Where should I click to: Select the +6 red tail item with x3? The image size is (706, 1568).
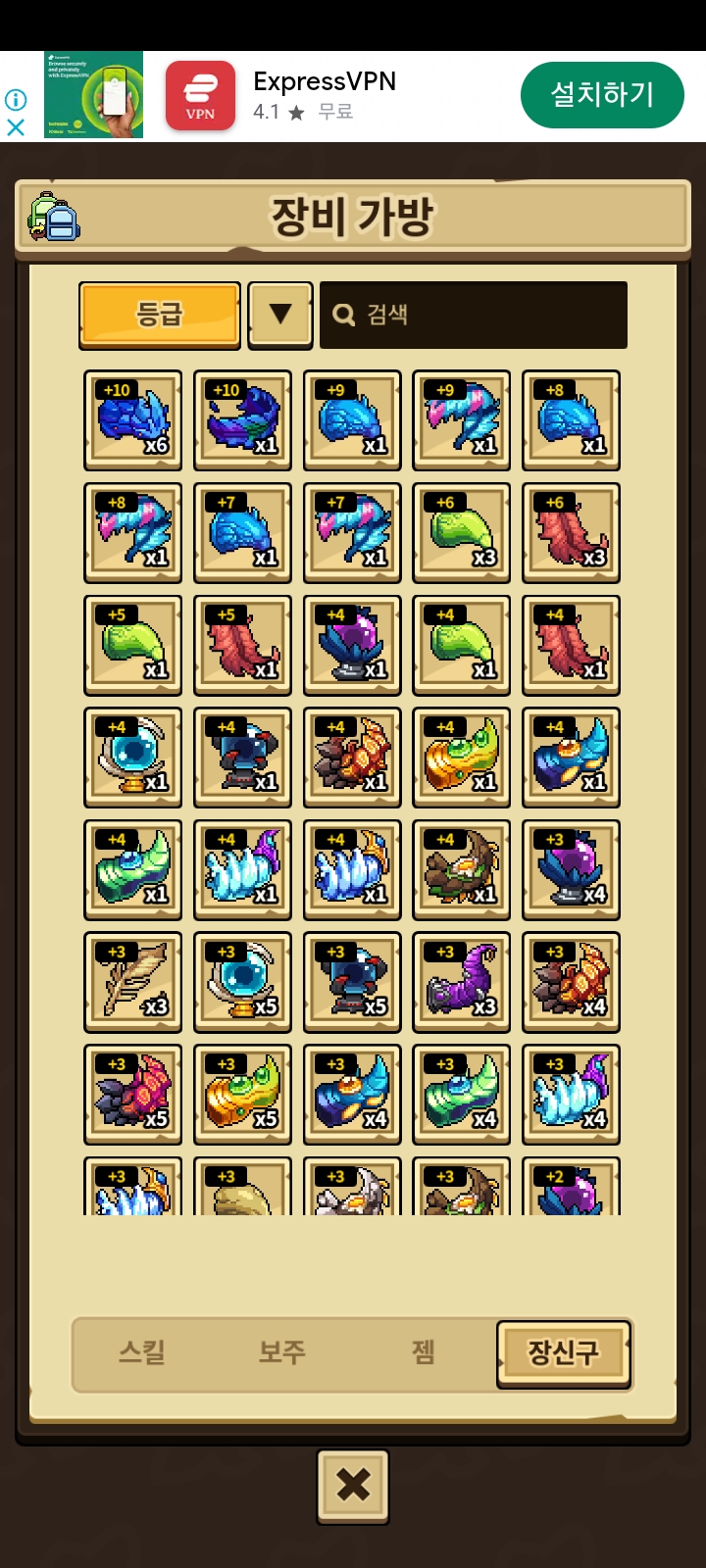click(571, 532)
